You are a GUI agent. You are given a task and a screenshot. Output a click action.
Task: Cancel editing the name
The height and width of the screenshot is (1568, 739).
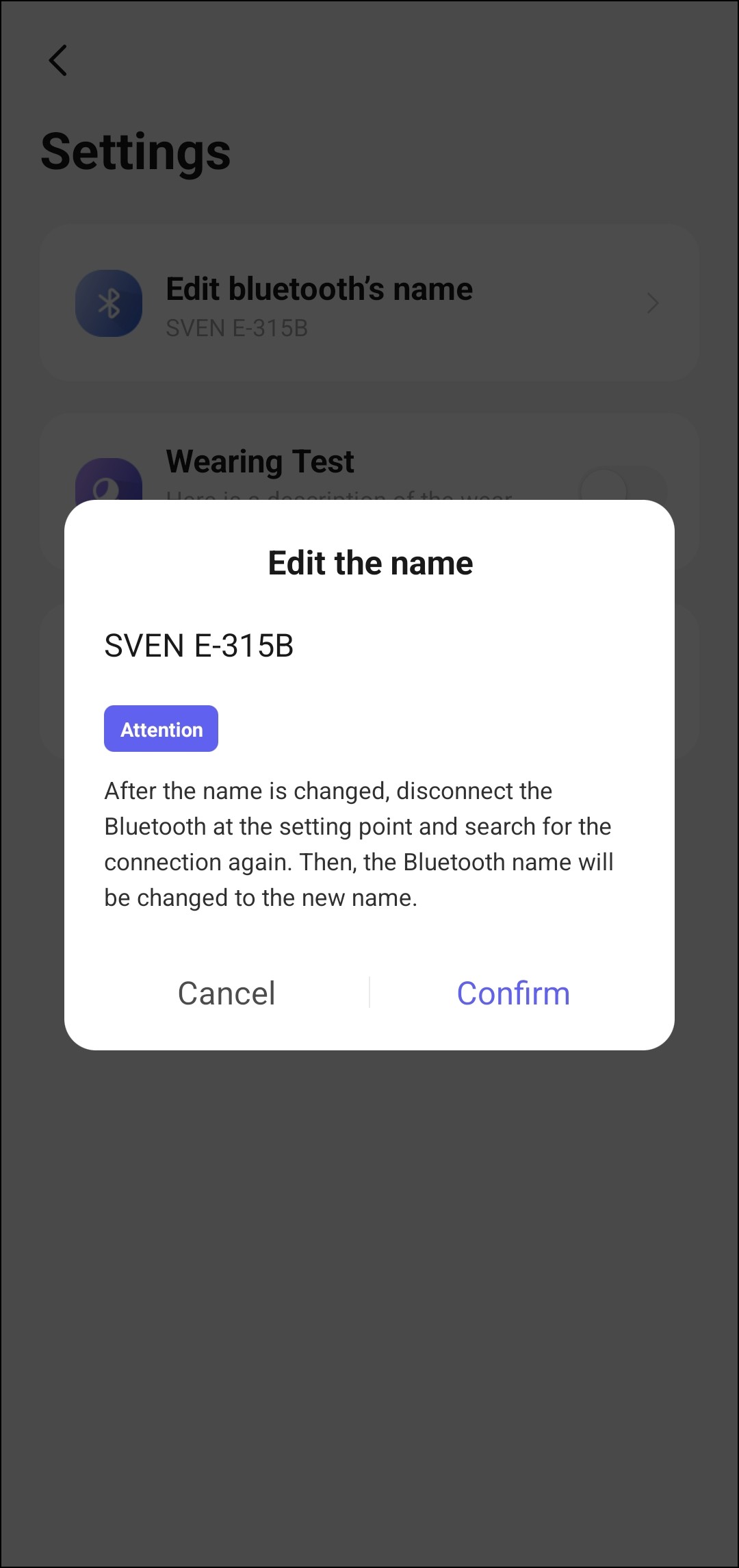[x=226, y=994]
